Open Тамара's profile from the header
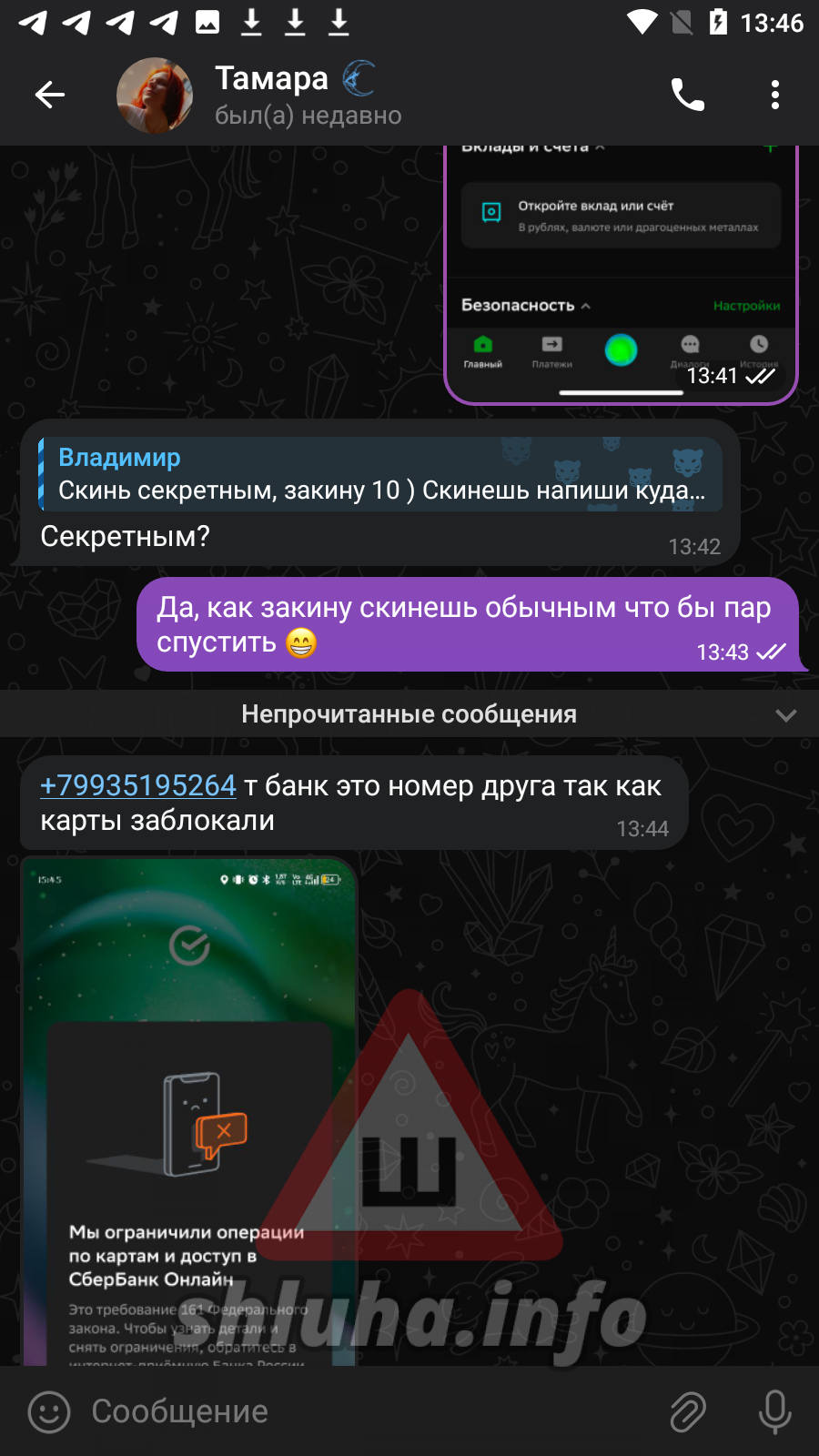The image size is (819, 1456). (271, 95)
